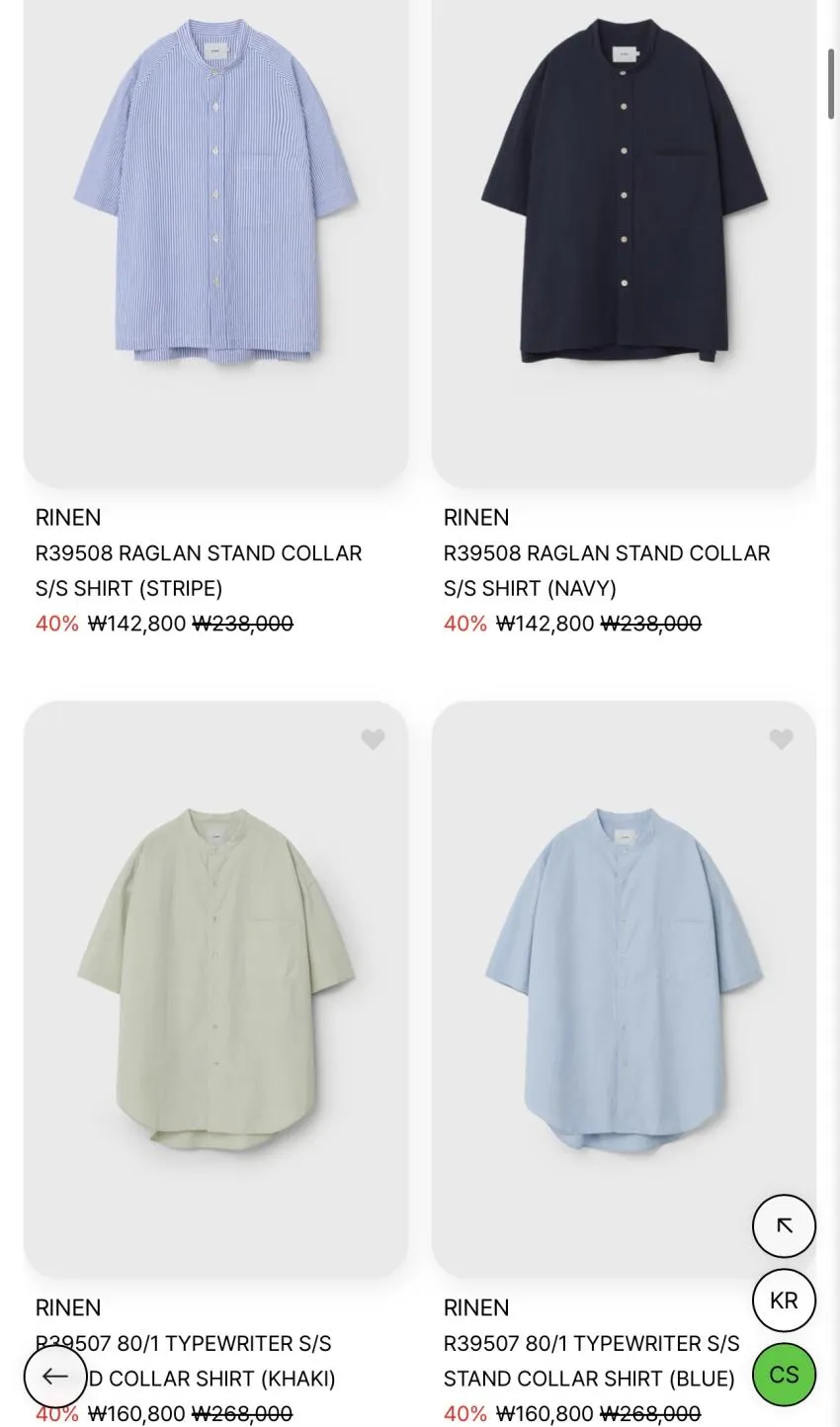Add the blue typewriter shirt to wishlist
The height and width of the screenshot is (1427, 840).
point(781,739)
